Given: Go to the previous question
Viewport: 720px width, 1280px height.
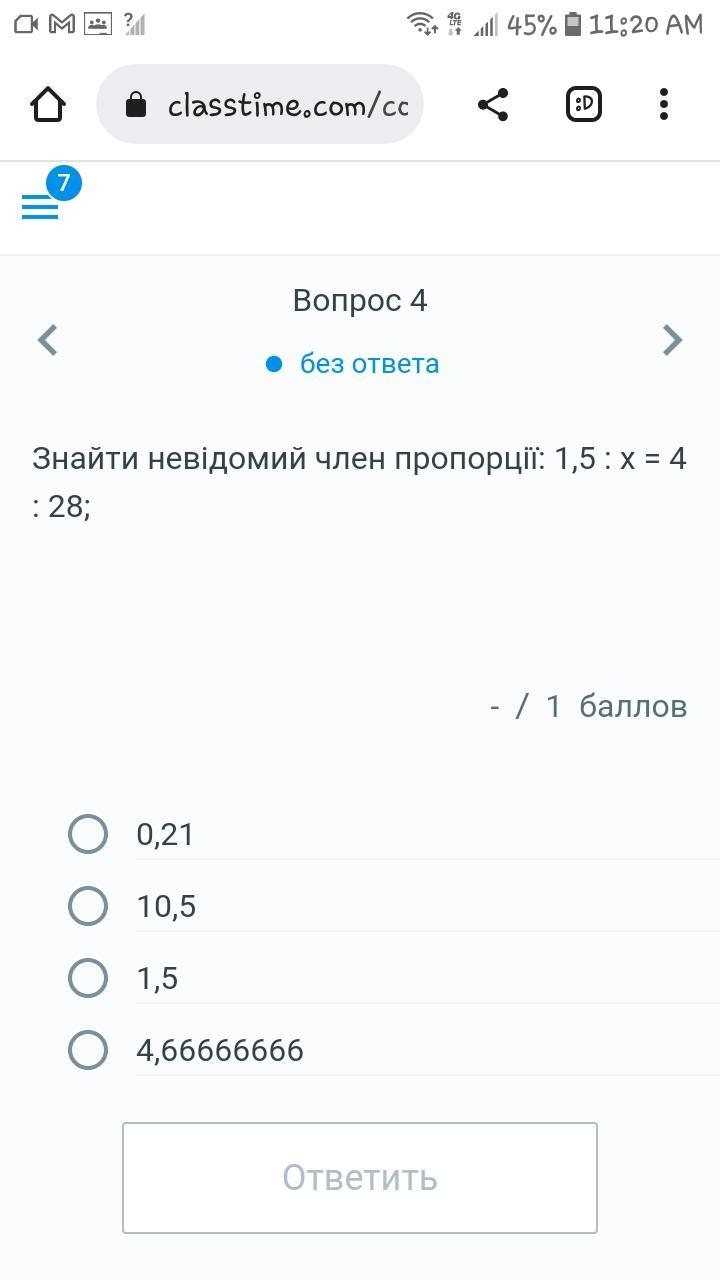Looking at the screenshot, I should click(47, 340).
